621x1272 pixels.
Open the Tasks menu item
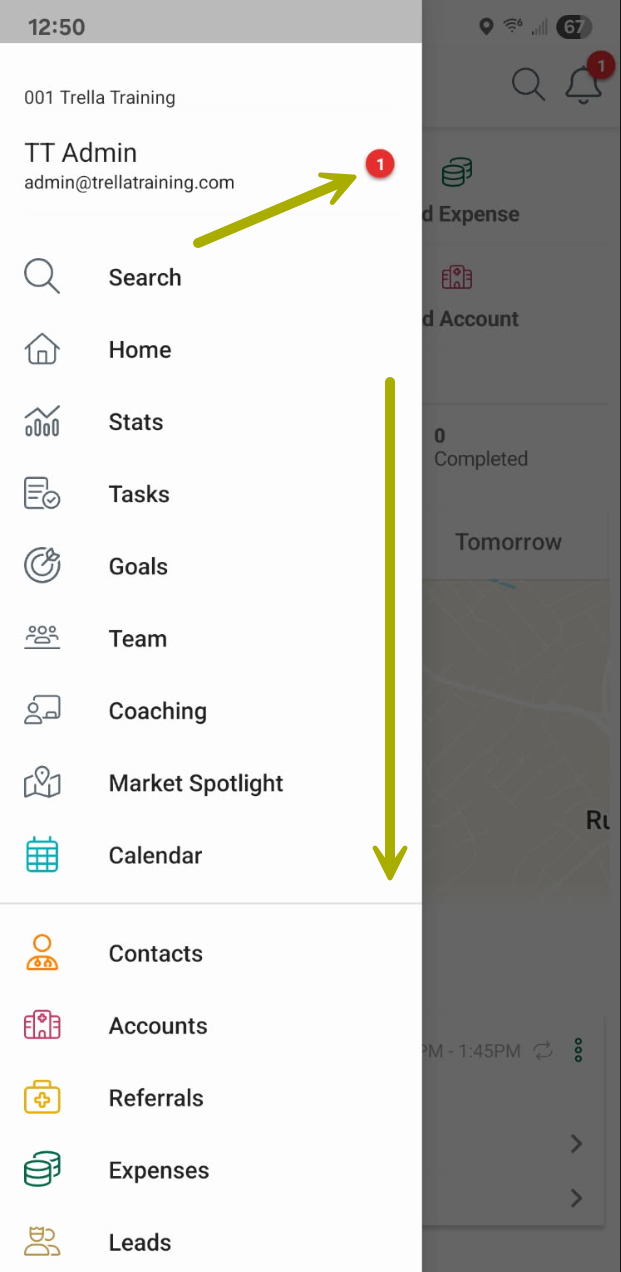pos(210,494)
